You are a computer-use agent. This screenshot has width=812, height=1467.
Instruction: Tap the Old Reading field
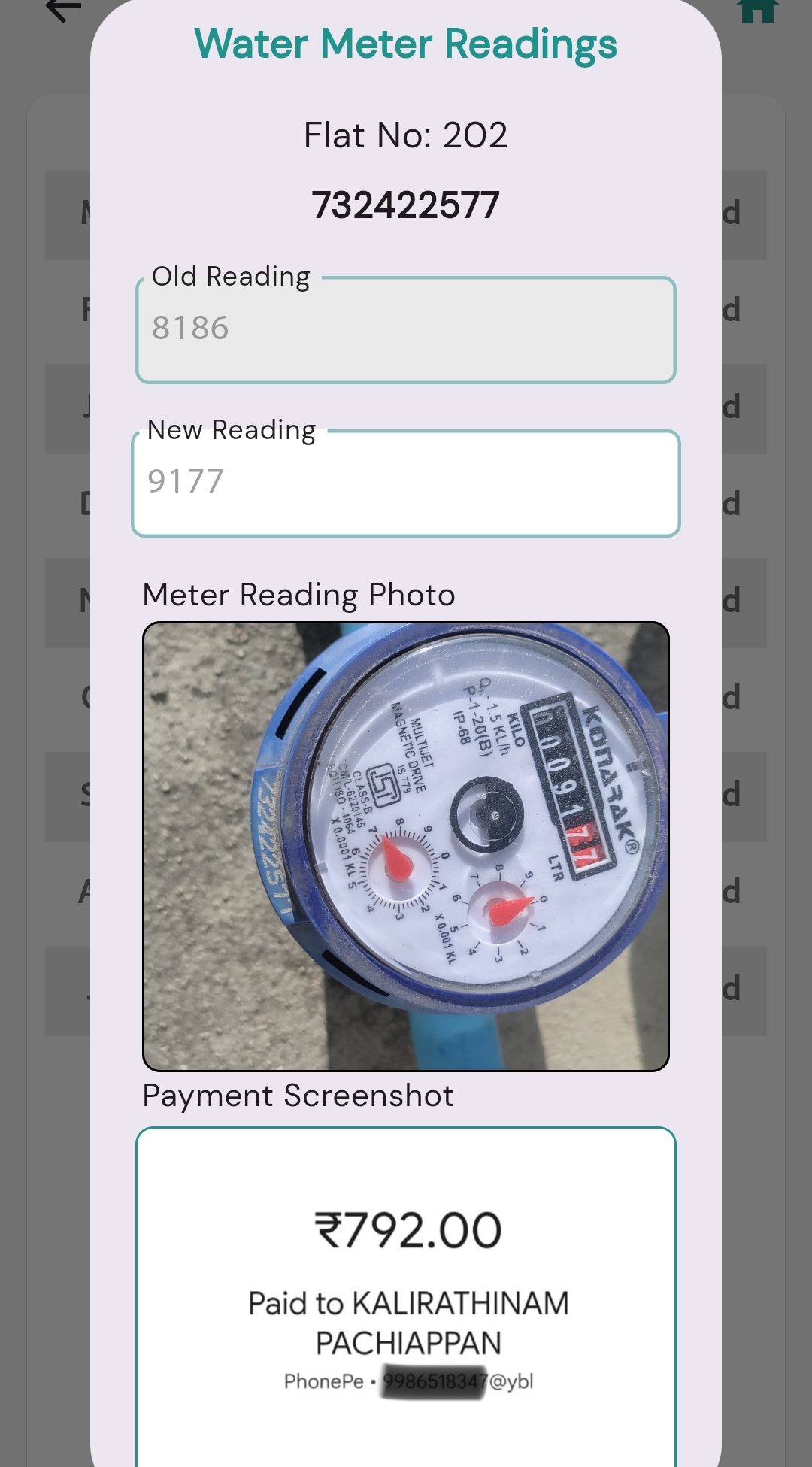tap(406, 330)
